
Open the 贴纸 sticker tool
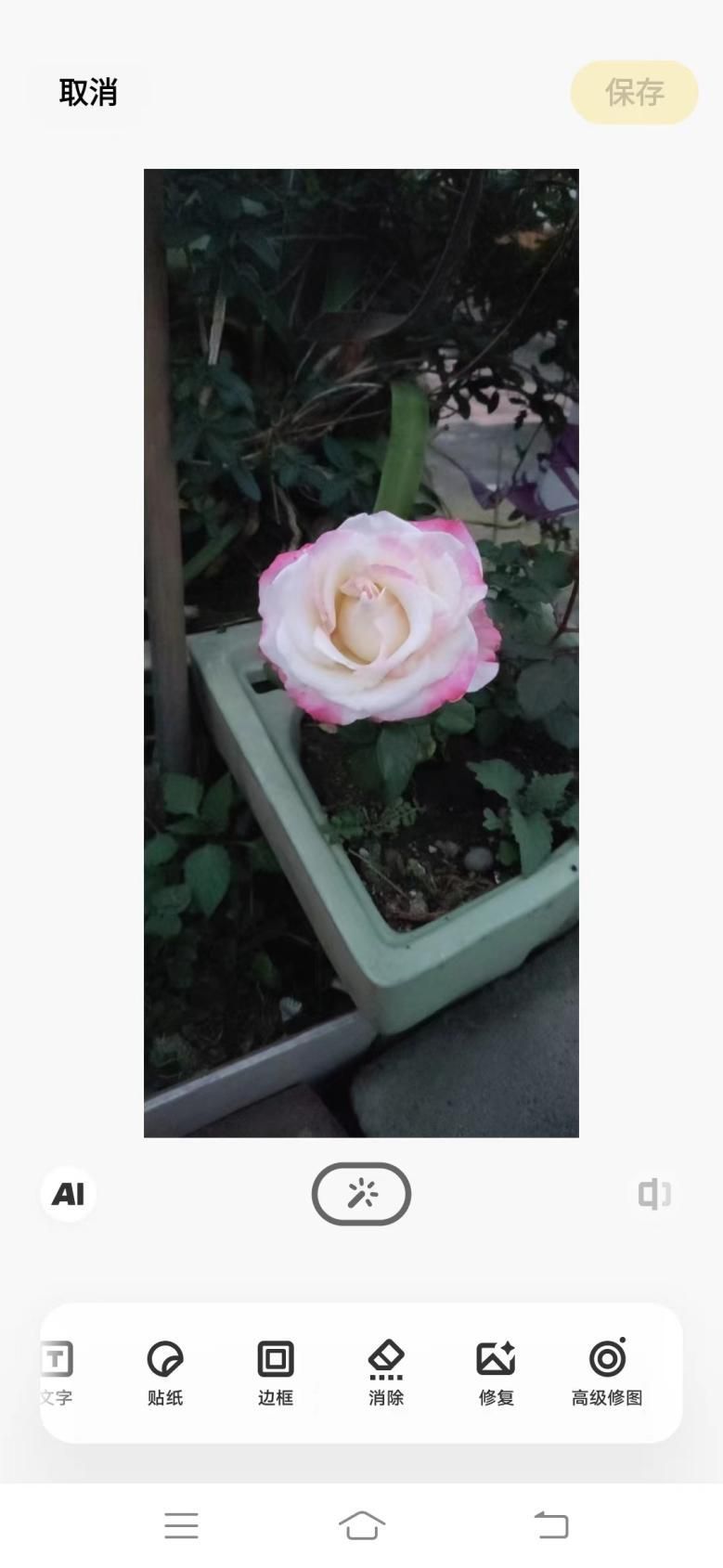pyautogui.click(x=165, y=1372)
